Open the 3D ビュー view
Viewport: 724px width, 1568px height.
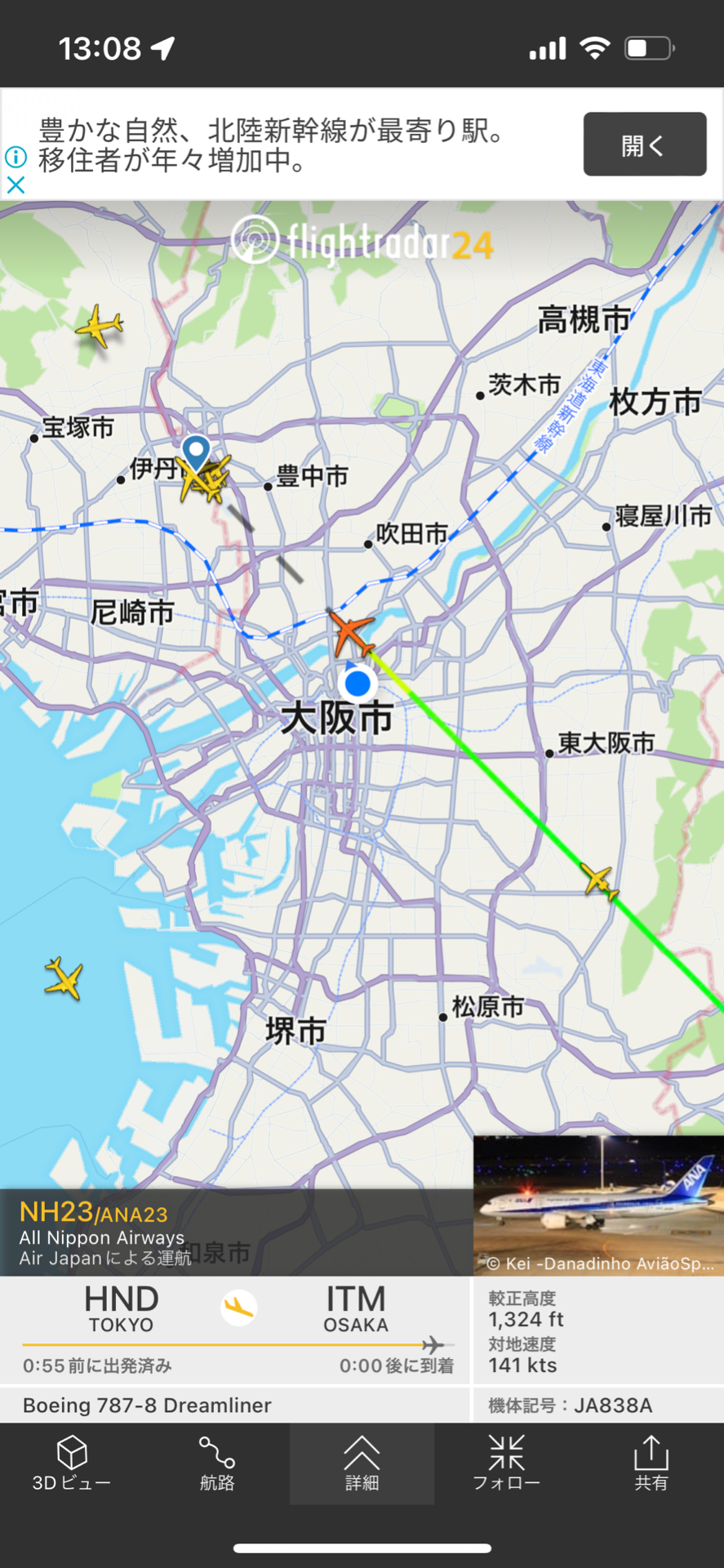[72, 1463]
